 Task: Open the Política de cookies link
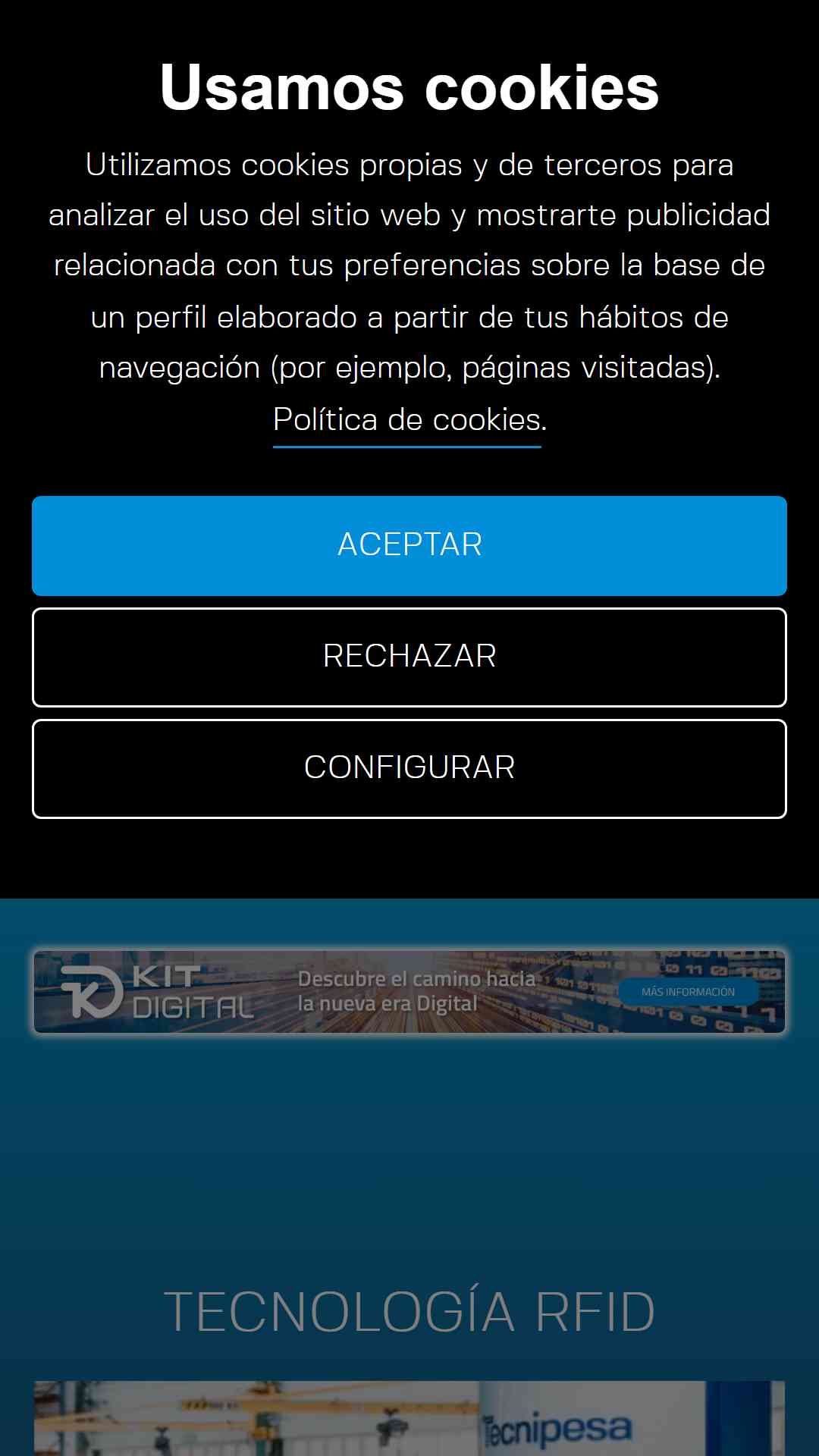point(408,420)
